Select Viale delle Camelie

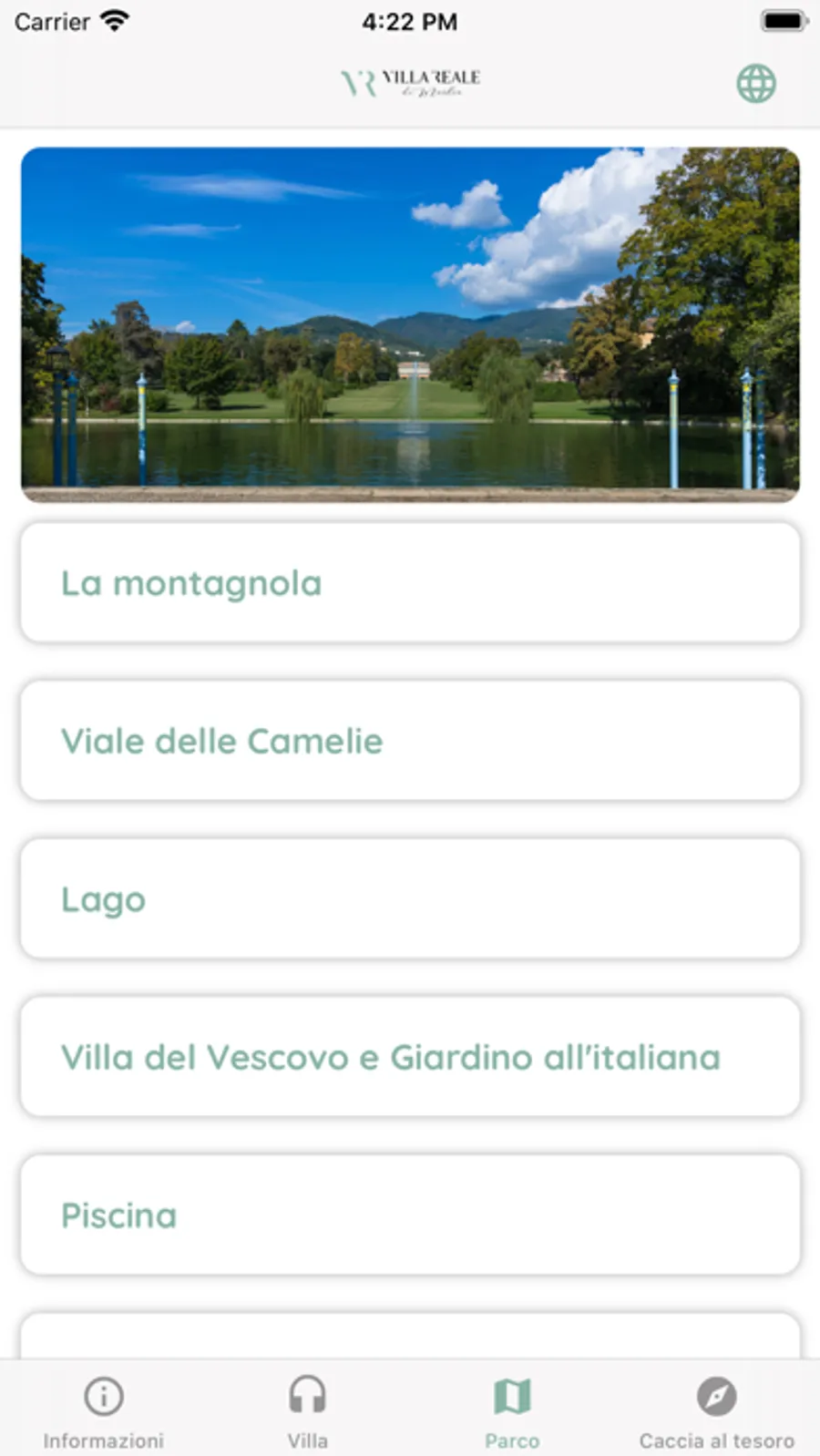pos(410,741)
